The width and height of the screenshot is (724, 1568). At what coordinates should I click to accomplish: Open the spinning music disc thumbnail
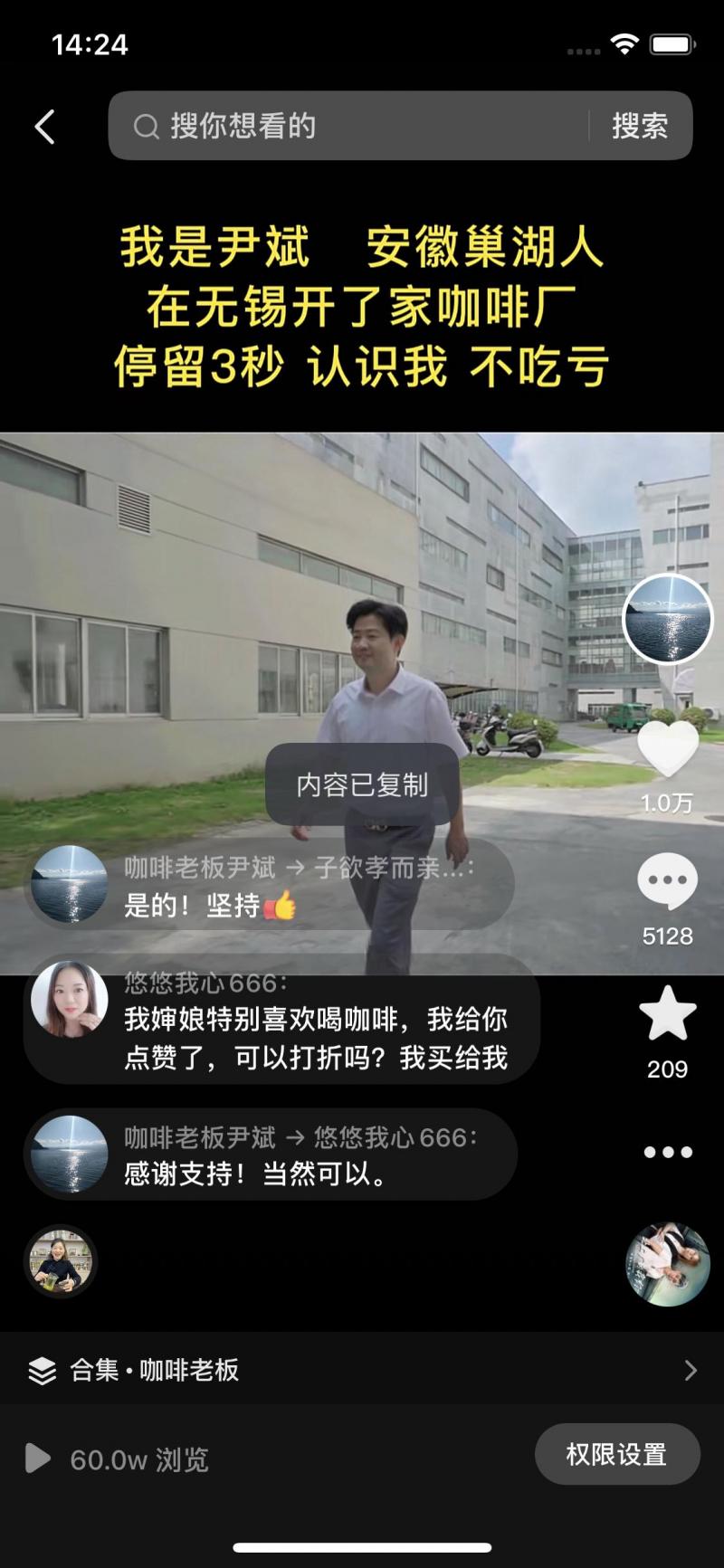click(x=668, y=1264)
